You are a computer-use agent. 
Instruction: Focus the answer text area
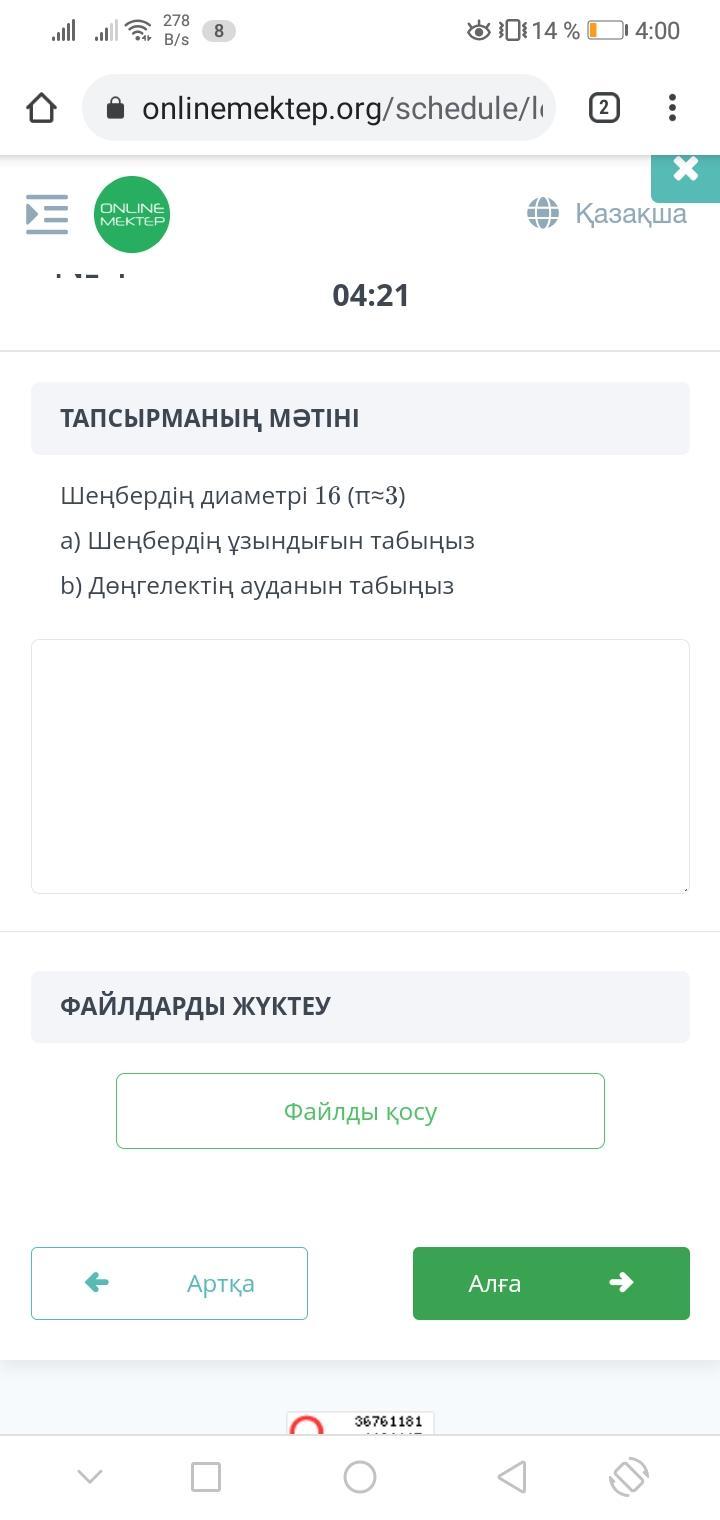click(x=360, y=766)
